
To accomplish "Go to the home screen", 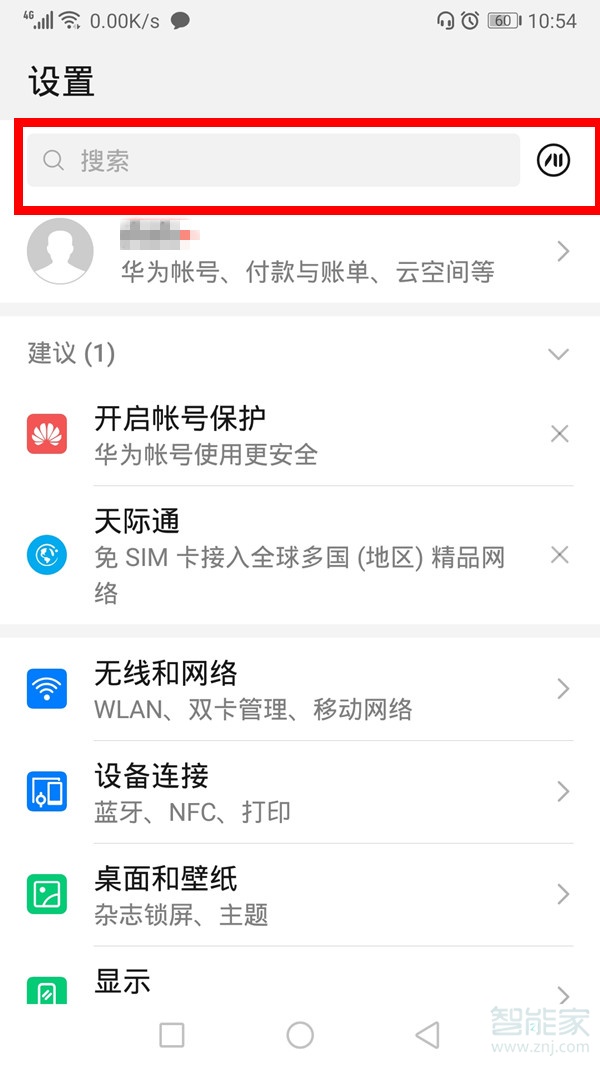I will pos(300,1035).
